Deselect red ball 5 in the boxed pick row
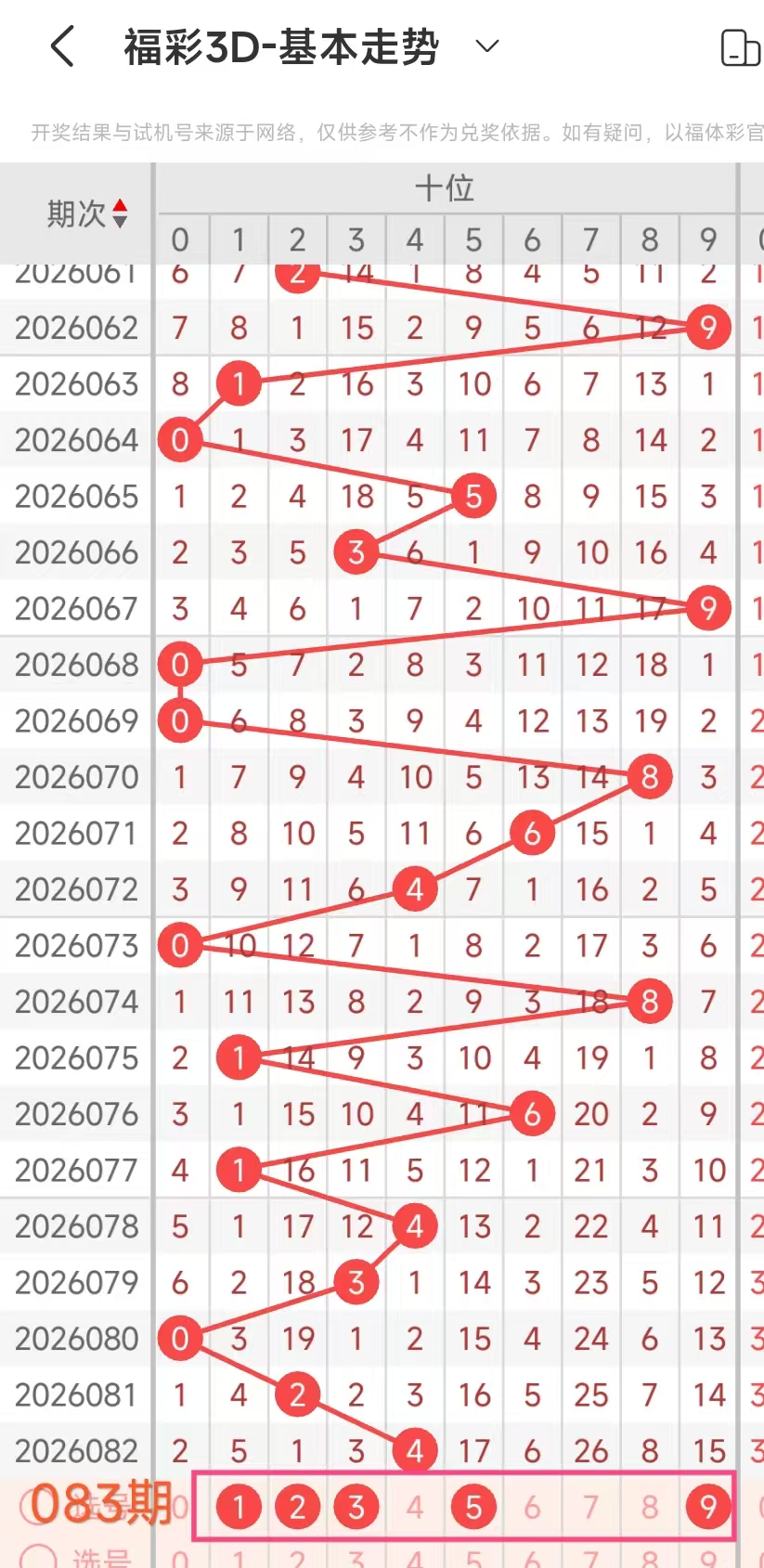This screenshot has width=764, height=1568. click(473, 1507)
